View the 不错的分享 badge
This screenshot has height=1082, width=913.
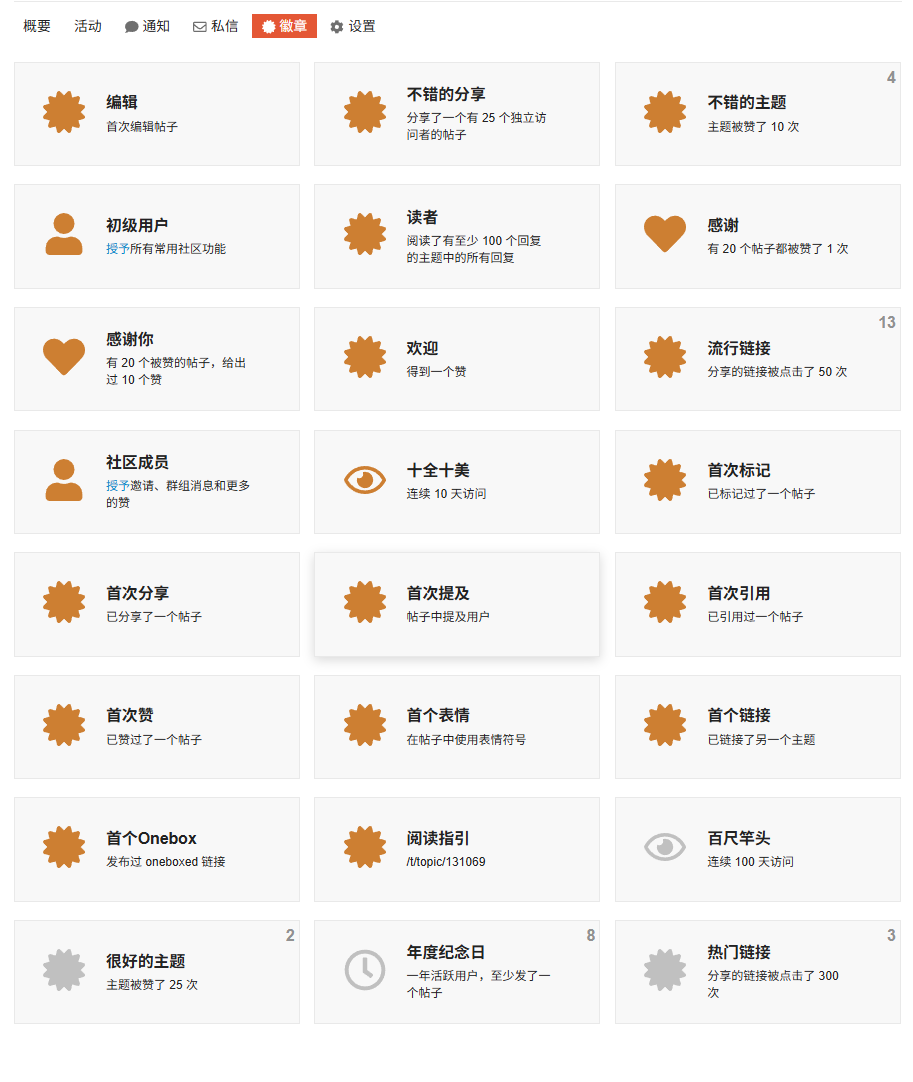click(446, 94)
